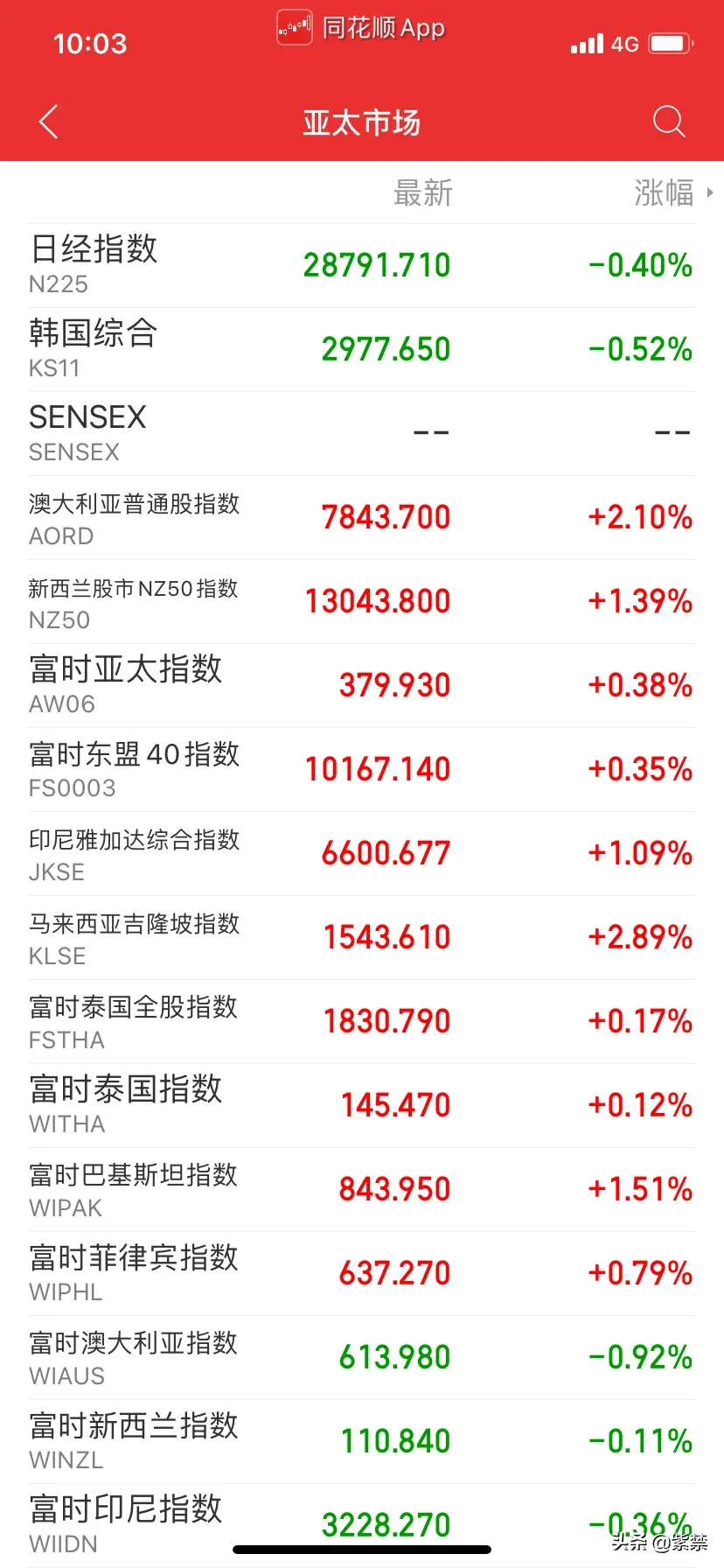Screen dimensions: 724x1568
Task: Open 富时泰国指数 WITHA row
Action: (362, 1105)
